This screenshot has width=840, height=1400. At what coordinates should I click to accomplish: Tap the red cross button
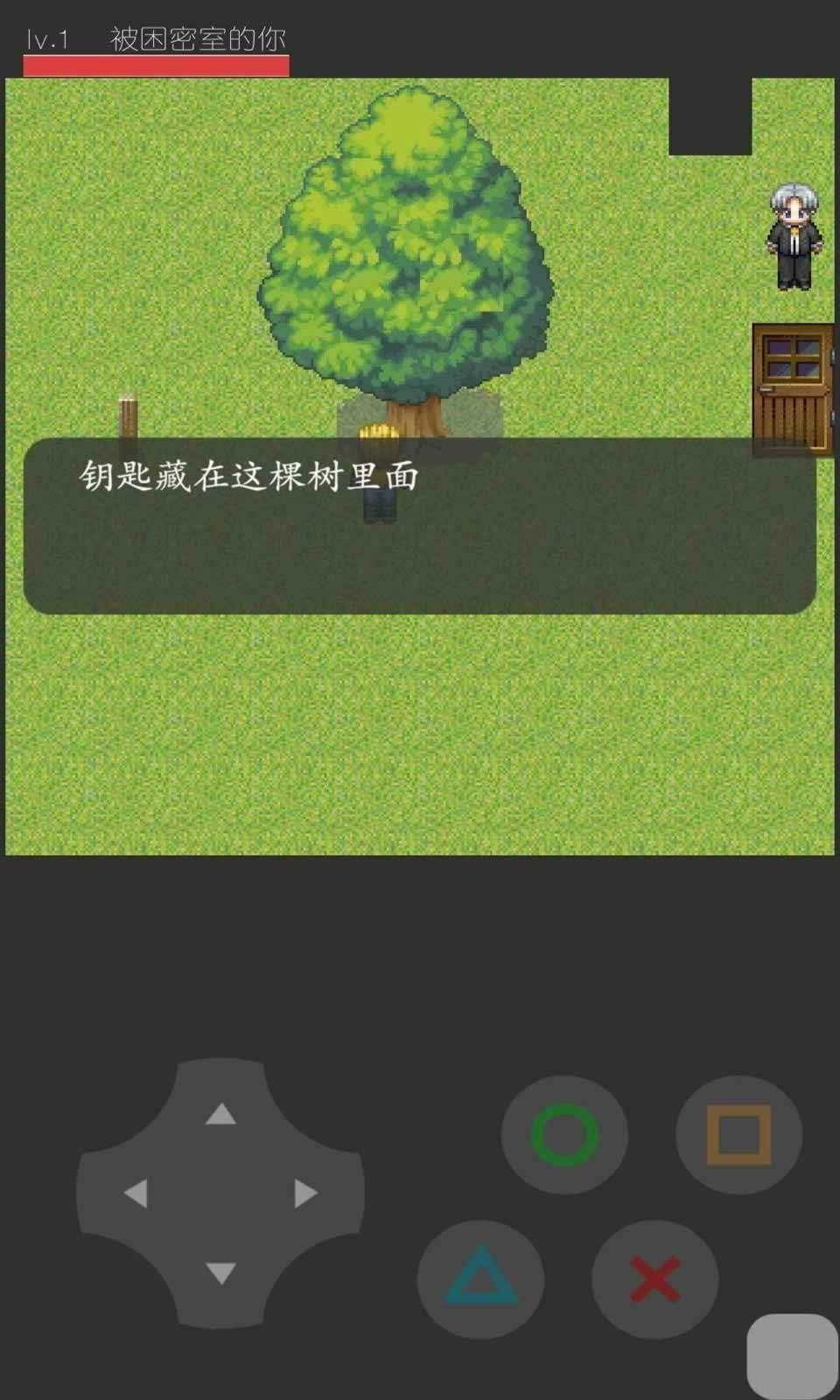pos(654,1279)
